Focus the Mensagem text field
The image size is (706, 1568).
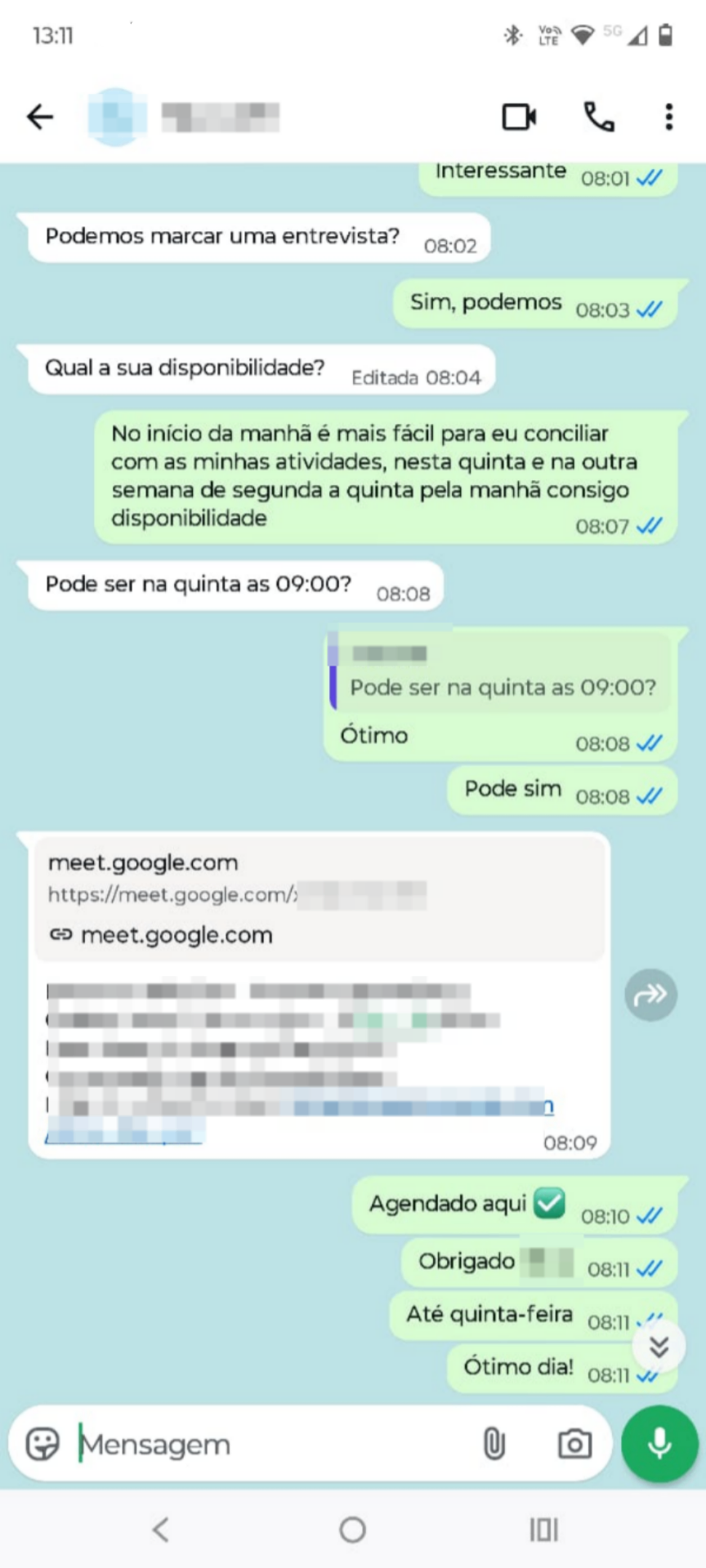[x=270, y=1444]
